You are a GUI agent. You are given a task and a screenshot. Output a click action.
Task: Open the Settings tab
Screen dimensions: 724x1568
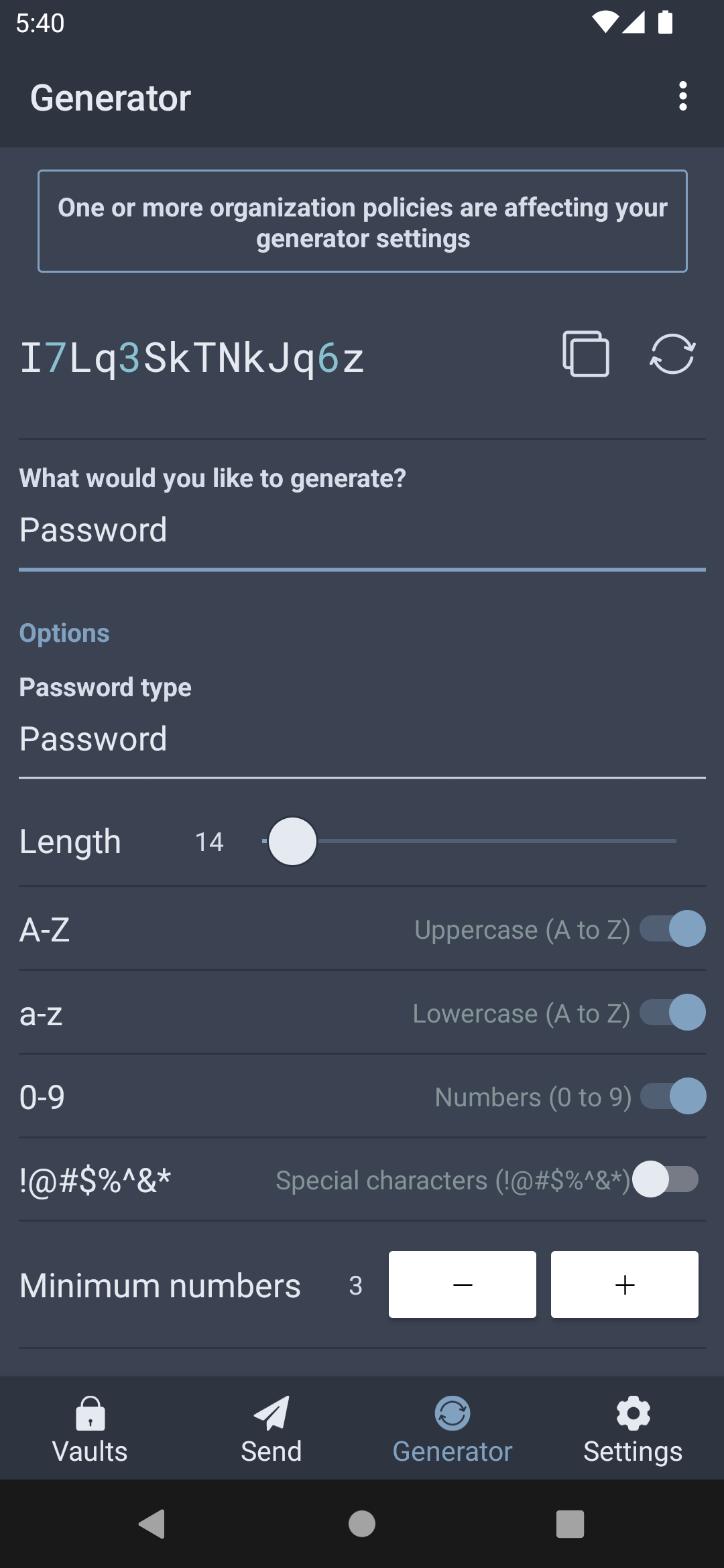coord(633,1429)
